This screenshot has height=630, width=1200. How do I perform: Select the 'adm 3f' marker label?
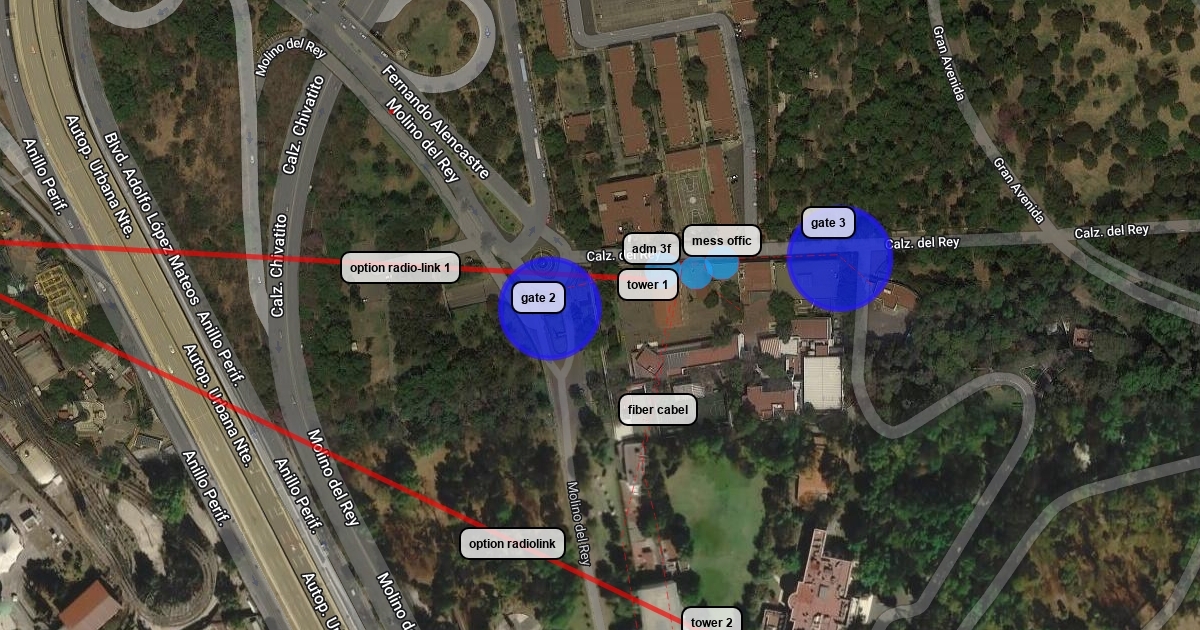click(x=652, y=247)
